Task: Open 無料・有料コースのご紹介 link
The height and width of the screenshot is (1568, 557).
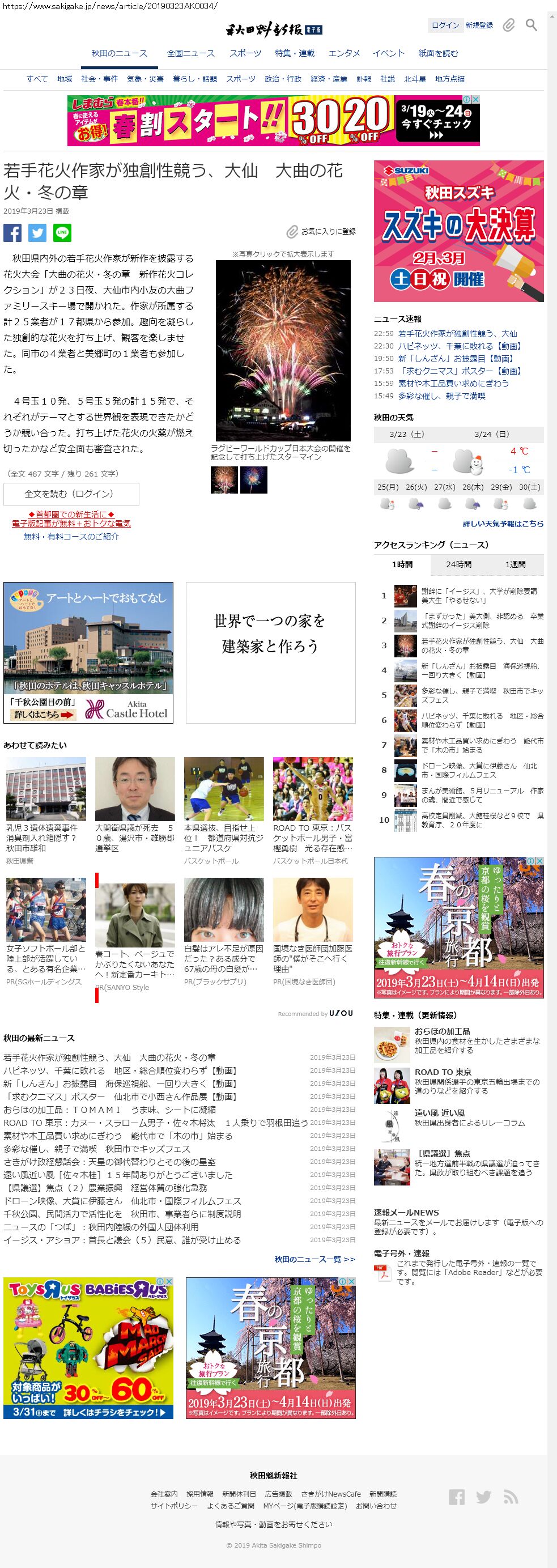Action: point(71,536)
